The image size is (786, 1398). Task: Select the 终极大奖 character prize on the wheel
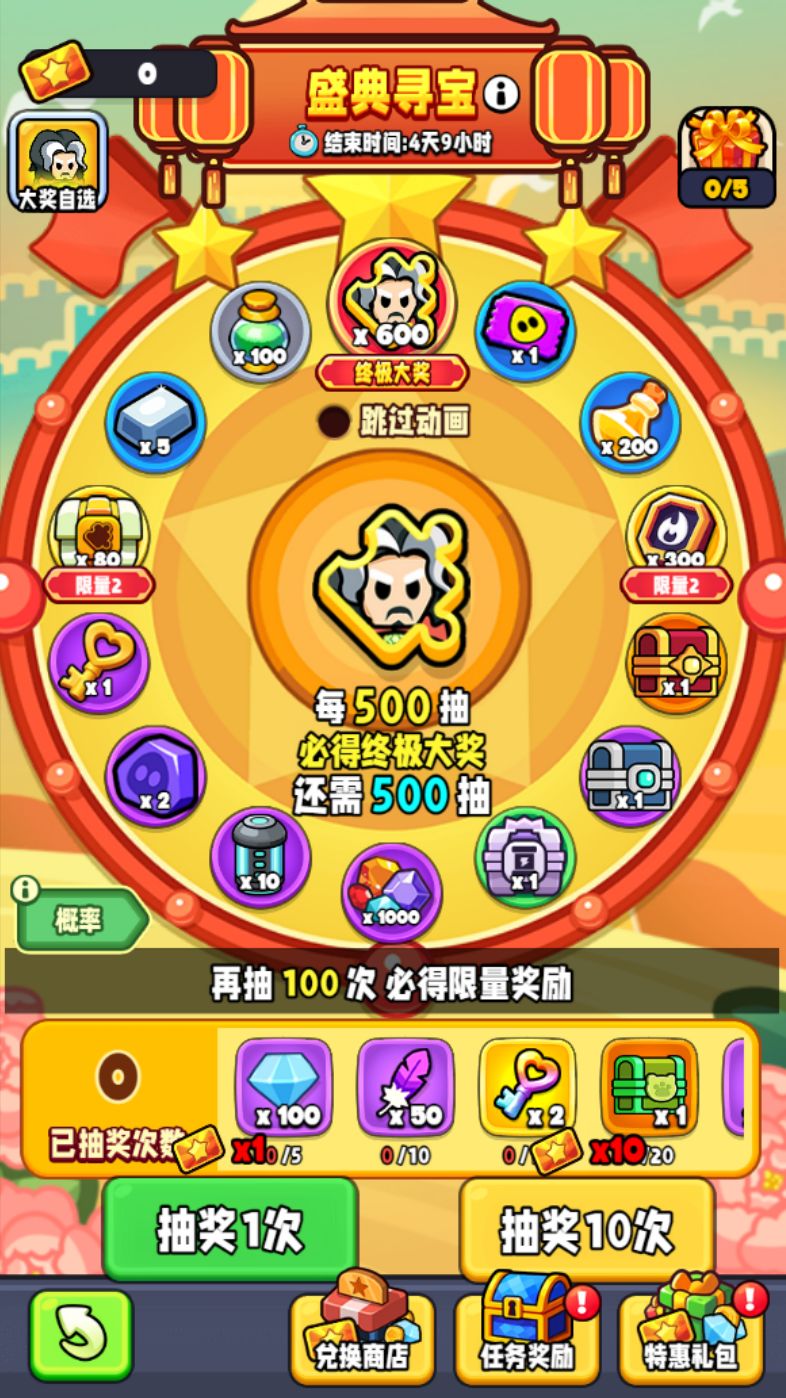tap(390, 305)
